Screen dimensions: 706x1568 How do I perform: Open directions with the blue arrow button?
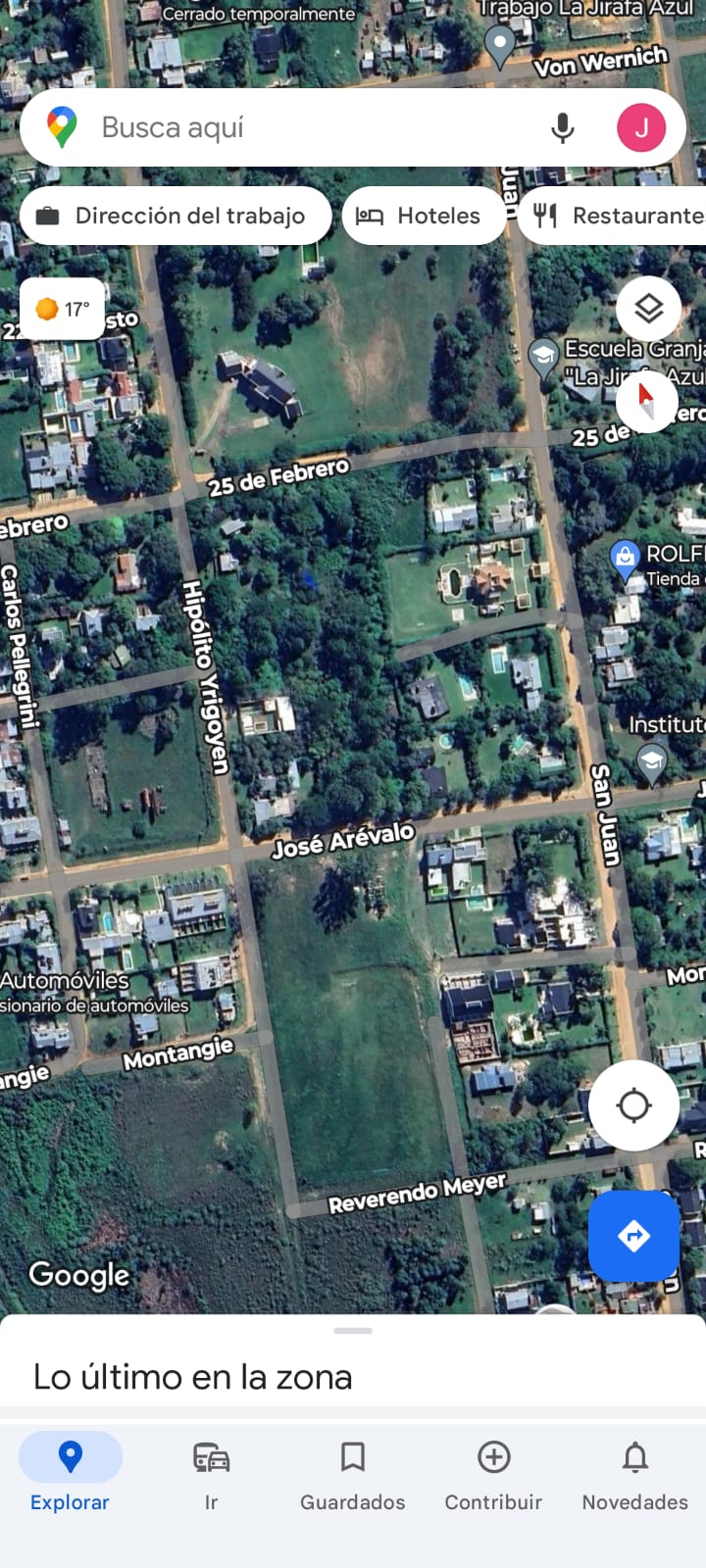pos(633,1236)
